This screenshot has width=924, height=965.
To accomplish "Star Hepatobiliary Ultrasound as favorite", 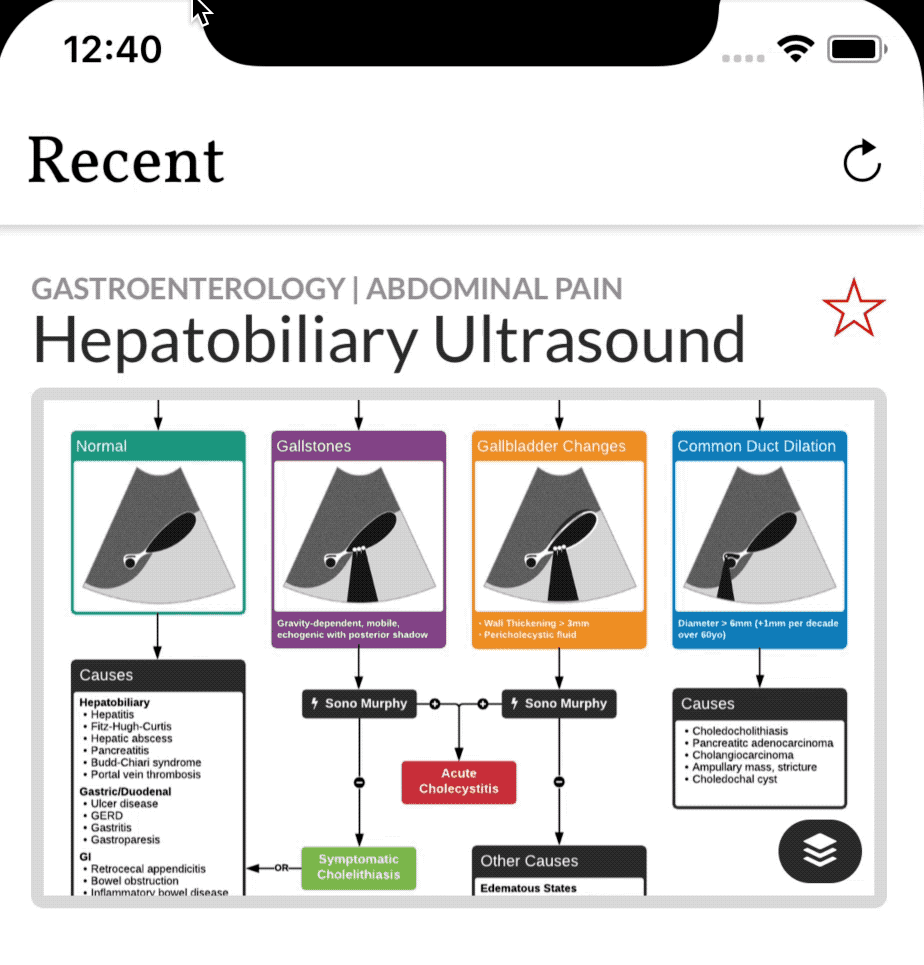I will [x=853, y=308].
